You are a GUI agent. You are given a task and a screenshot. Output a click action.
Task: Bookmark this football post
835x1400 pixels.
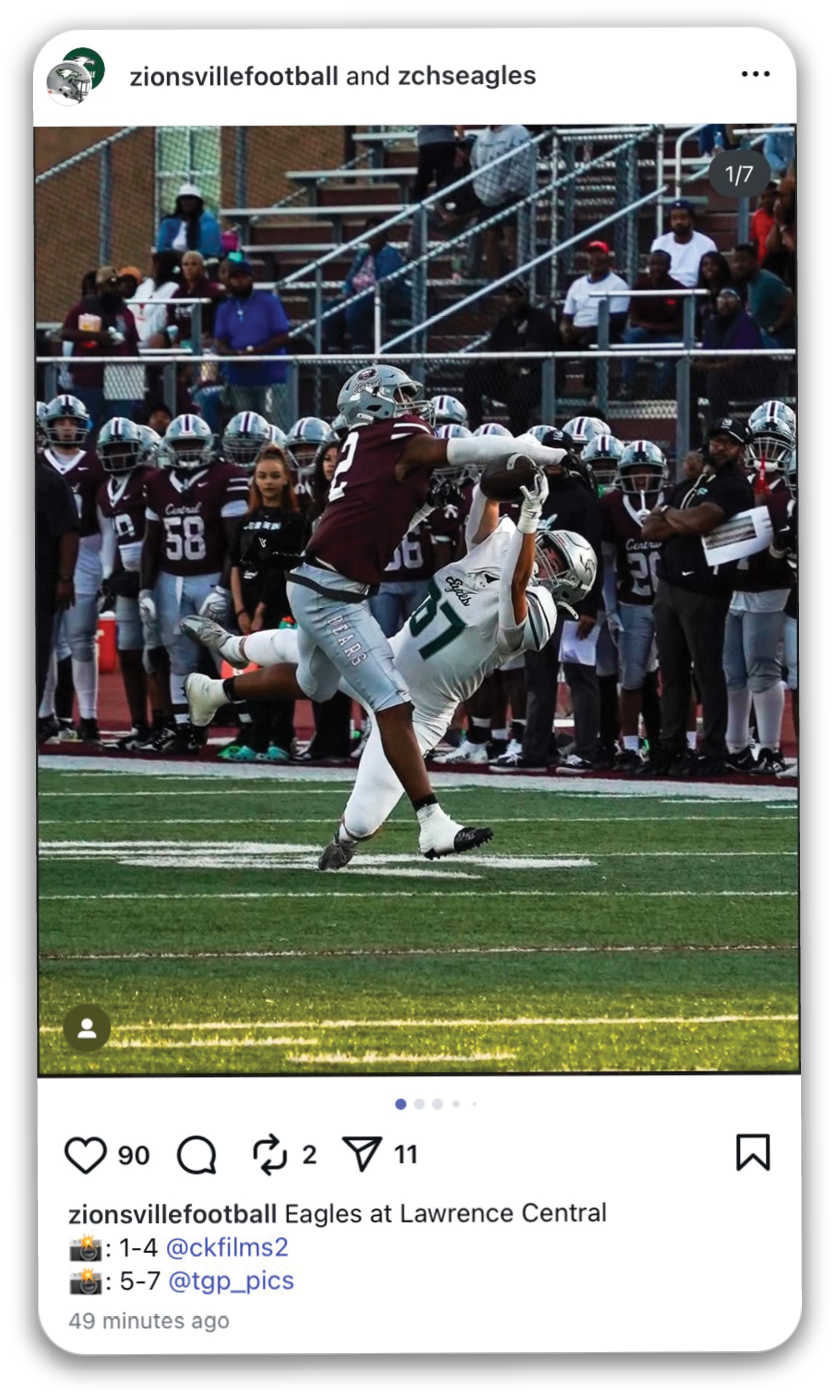pos(752,1153)
